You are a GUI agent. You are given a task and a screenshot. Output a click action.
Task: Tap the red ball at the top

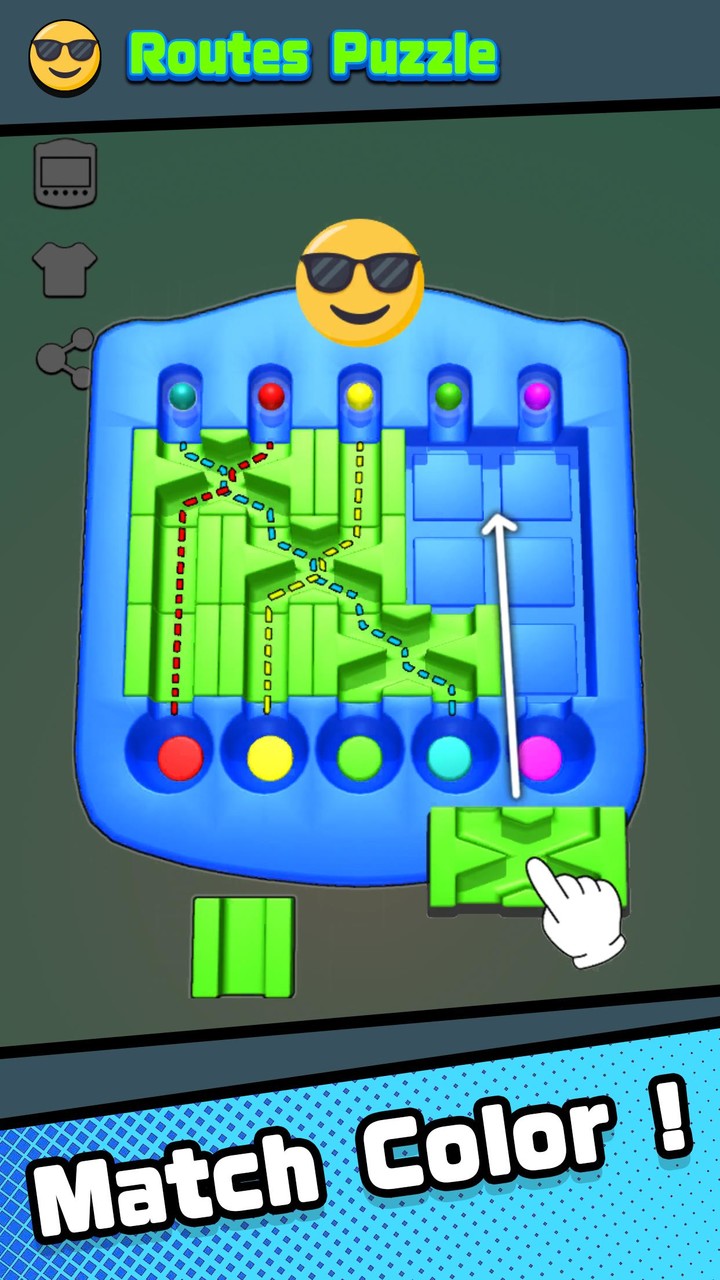(x=270, y=397)
